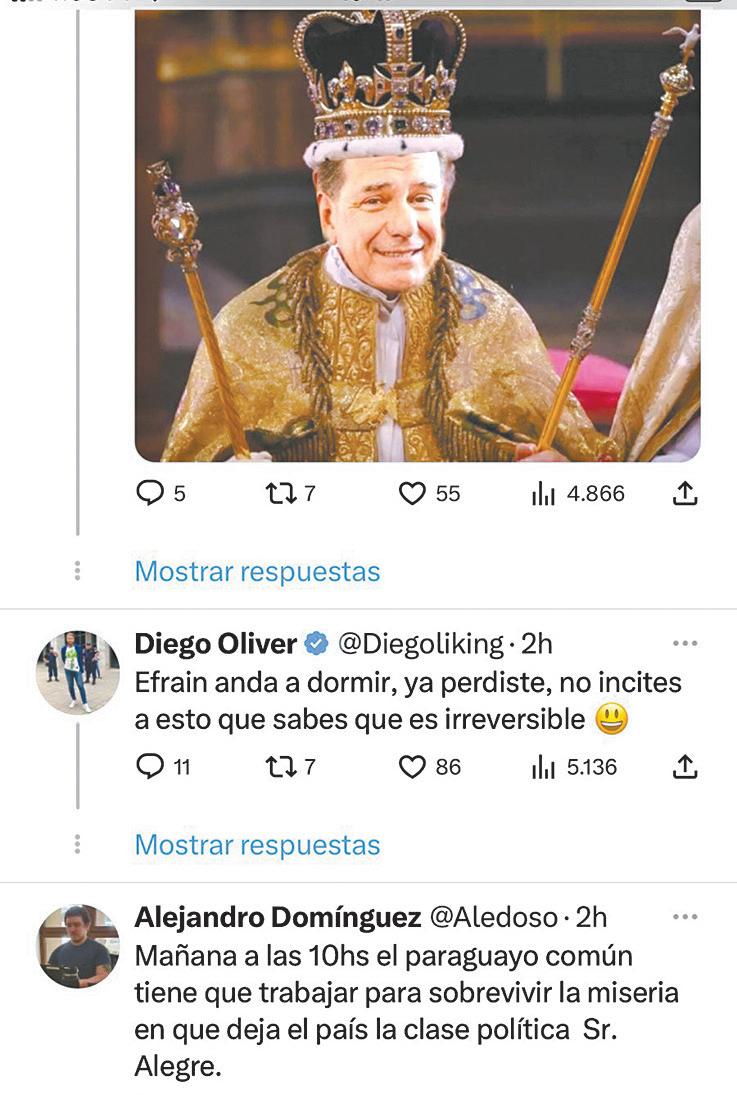737x1095 pixels.
Task: Tap Mostrar respuestas under the crown image tweet
Action: point(257,571)
